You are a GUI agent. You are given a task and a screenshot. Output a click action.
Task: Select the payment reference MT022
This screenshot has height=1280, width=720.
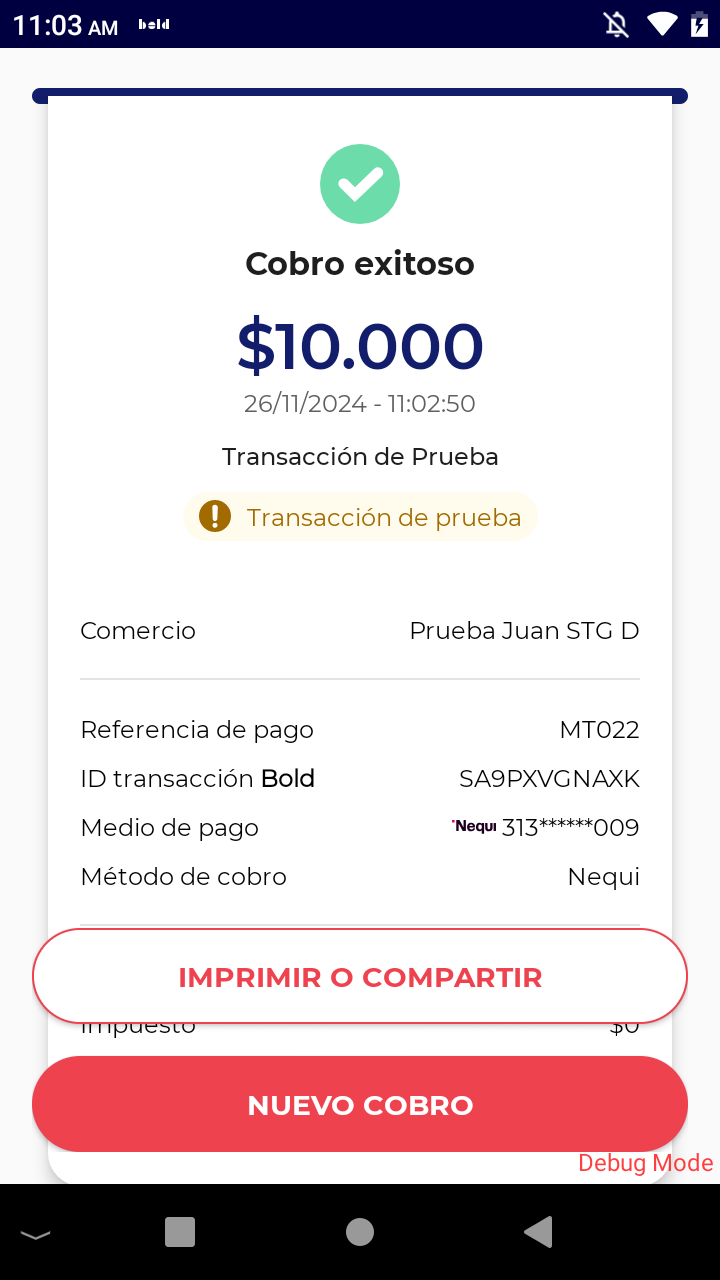click(x=599, y=729)
